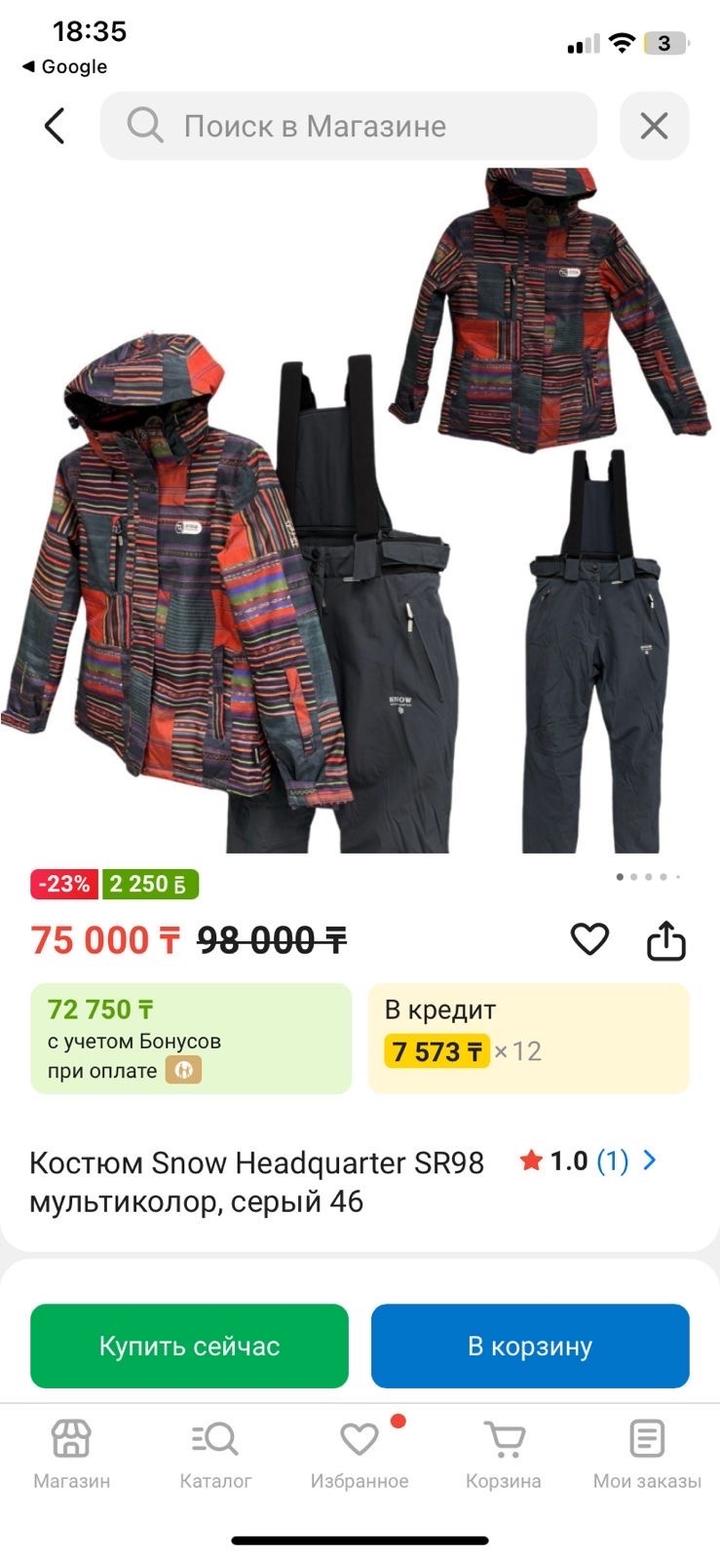Screen dimensions: 720x1559
Task: Open the product photo of the ski suit
Action: coord(360,510)
